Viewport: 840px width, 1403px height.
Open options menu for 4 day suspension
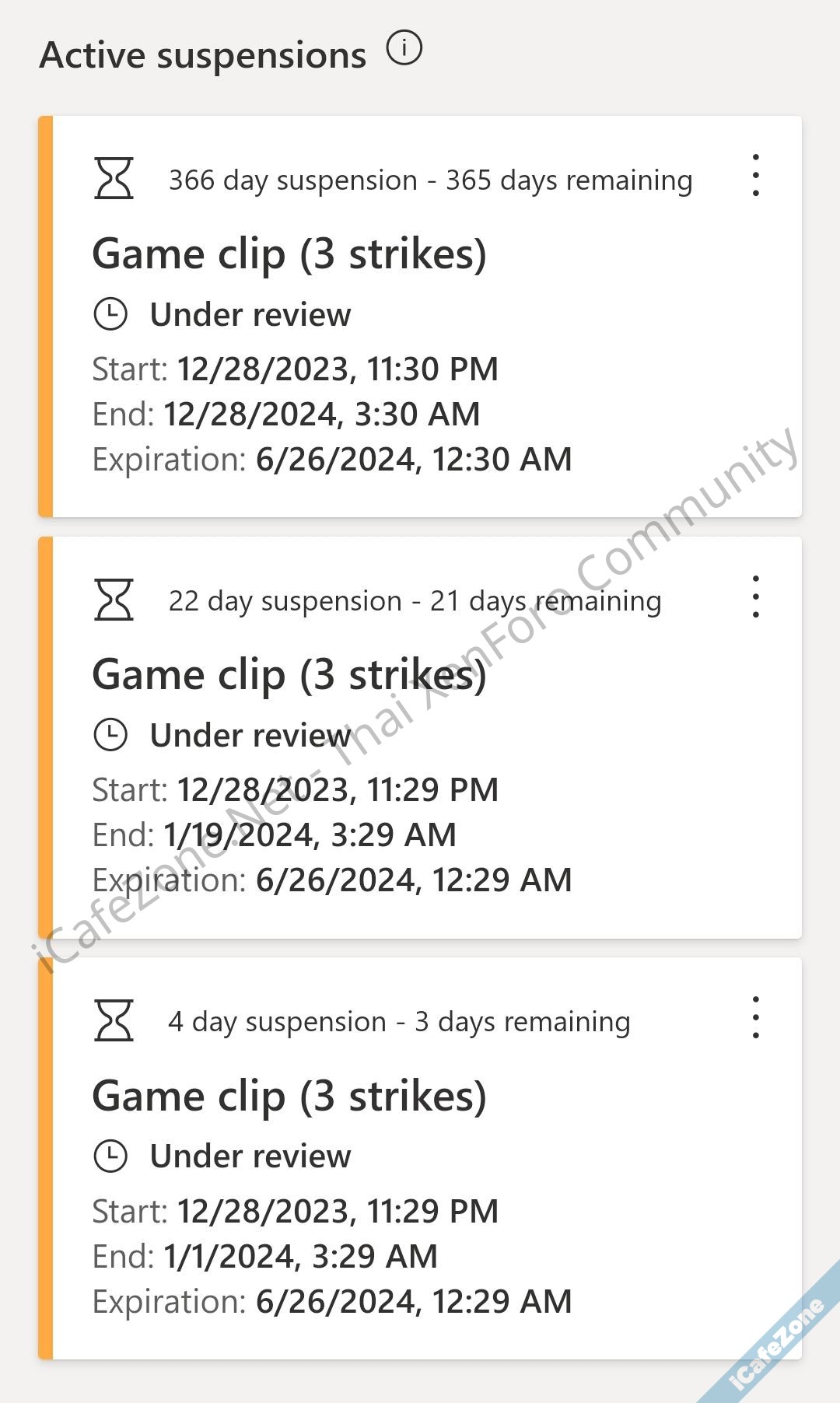(x=755, y=1017)
